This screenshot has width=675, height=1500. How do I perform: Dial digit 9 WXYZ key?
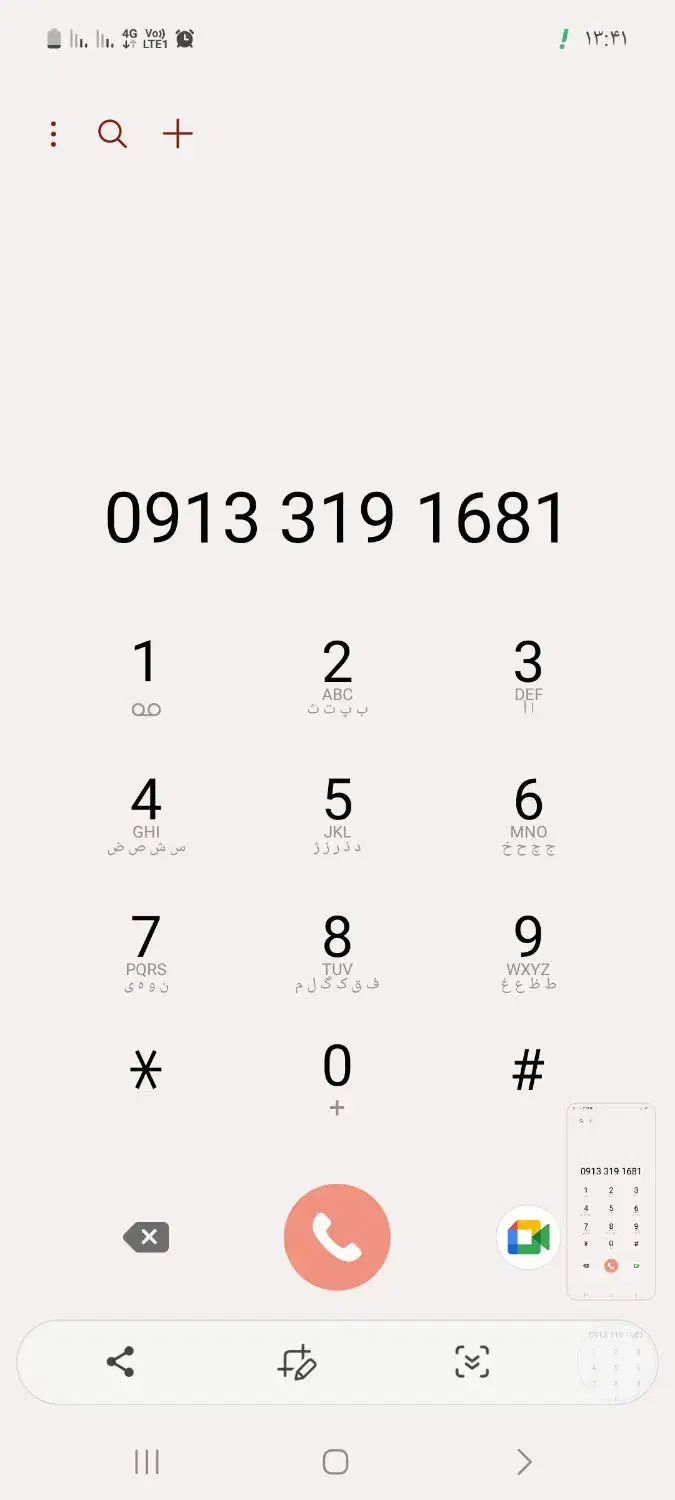528,950
